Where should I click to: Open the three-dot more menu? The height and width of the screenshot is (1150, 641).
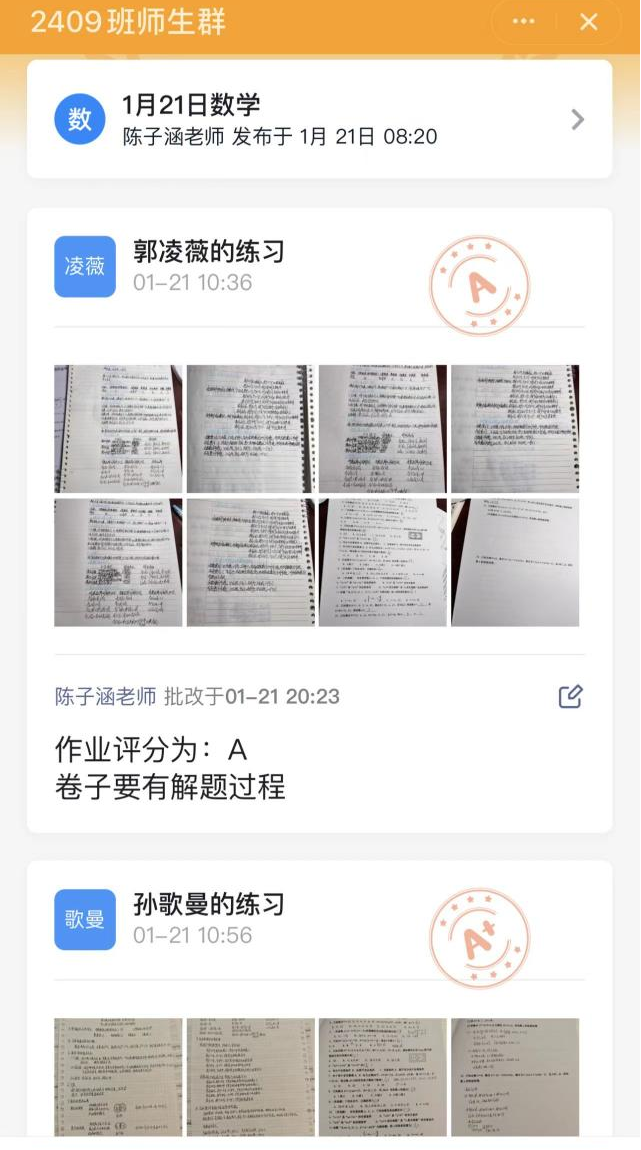[x=523, y=22]
